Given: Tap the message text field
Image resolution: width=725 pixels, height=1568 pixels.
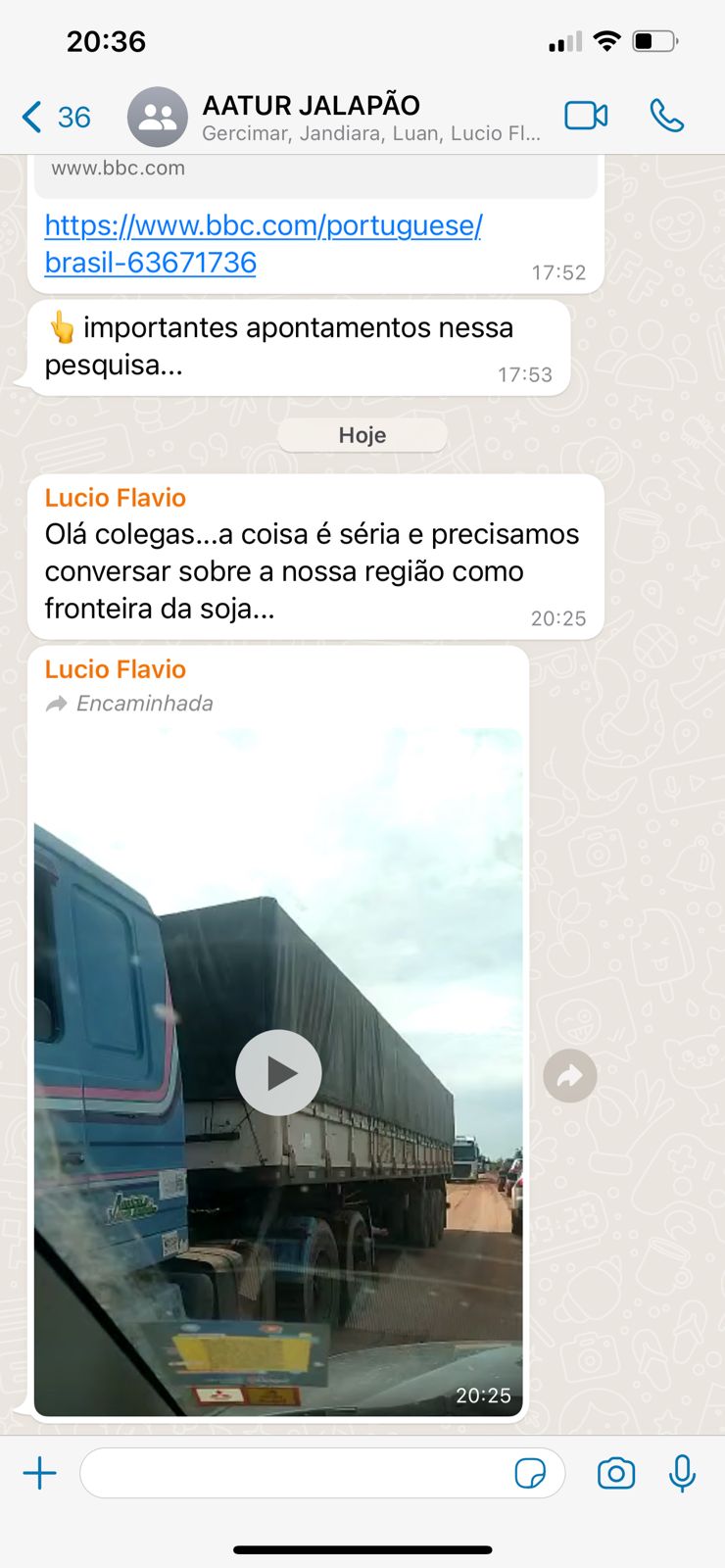Looking at the screenshot, I should coord(294,1473).
